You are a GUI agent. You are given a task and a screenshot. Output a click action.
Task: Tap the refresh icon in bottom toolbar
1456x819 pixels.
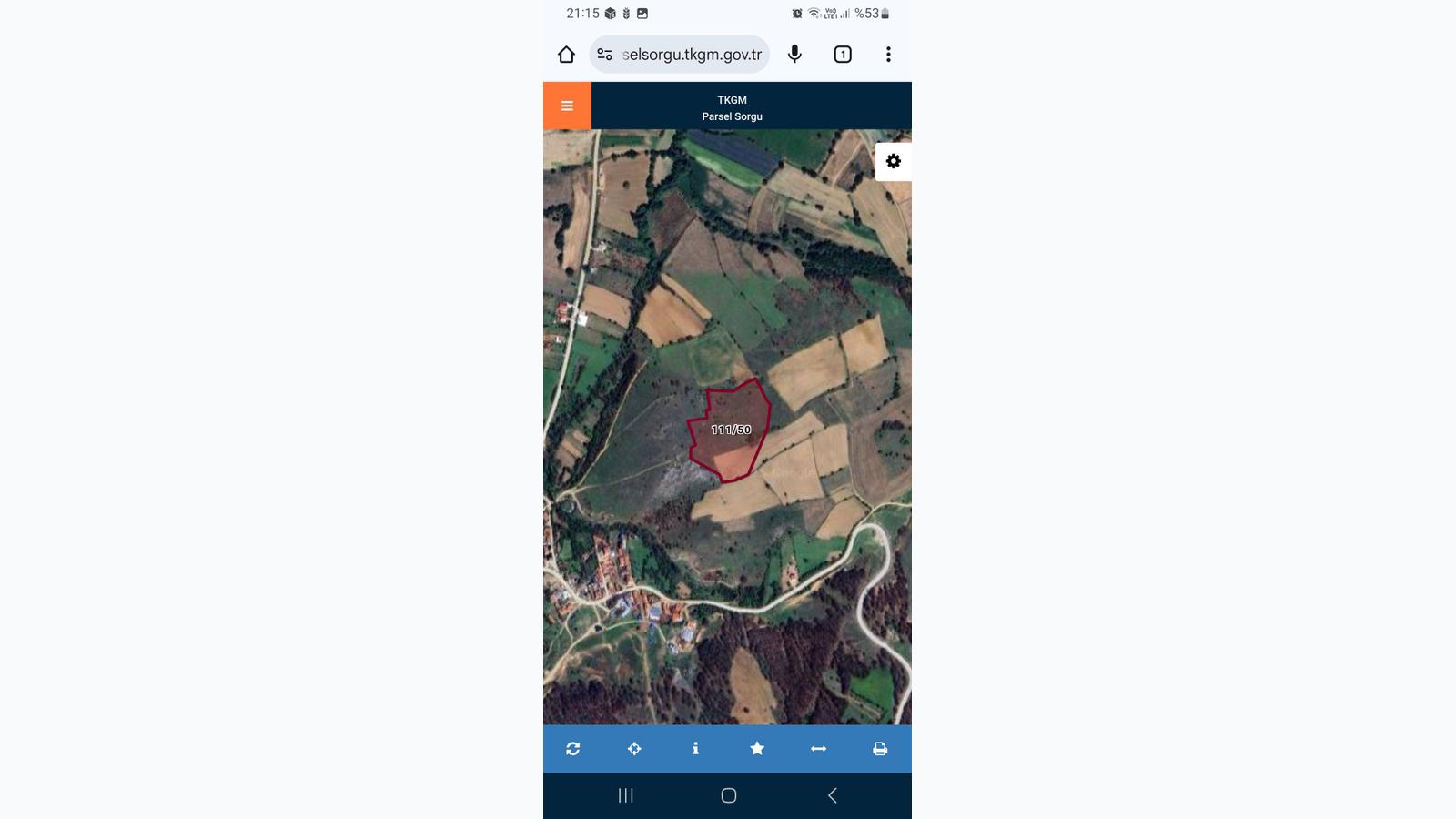[x=572, y=748]
